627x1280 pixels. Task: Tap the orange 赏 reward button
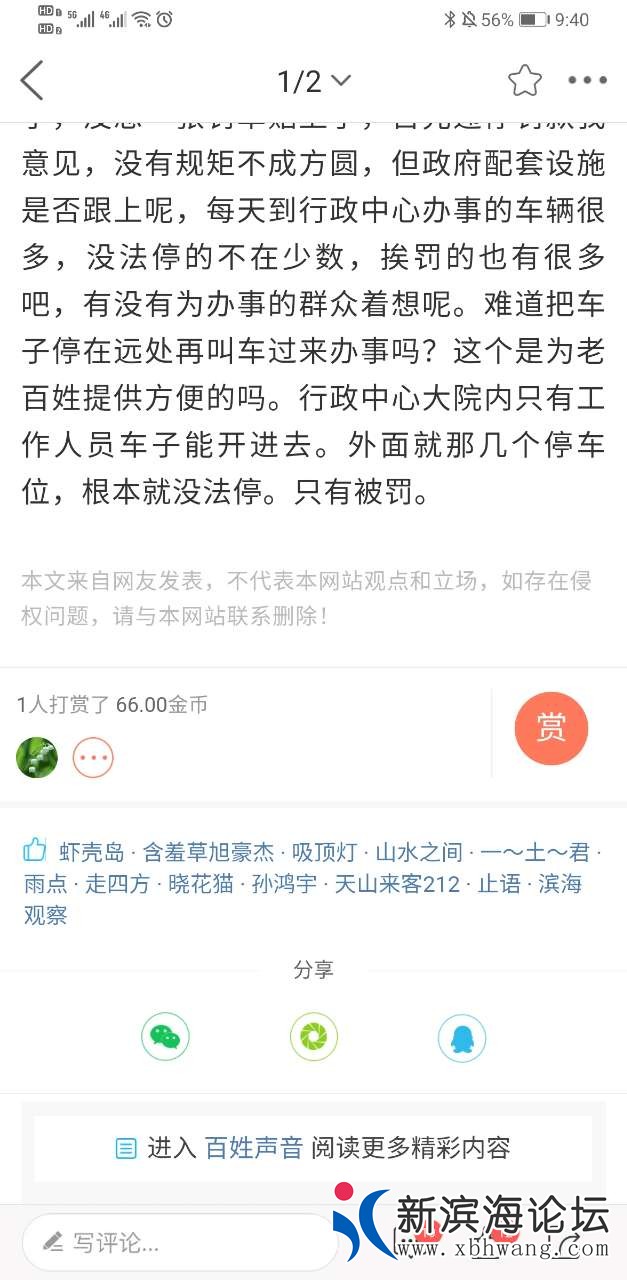551,728
